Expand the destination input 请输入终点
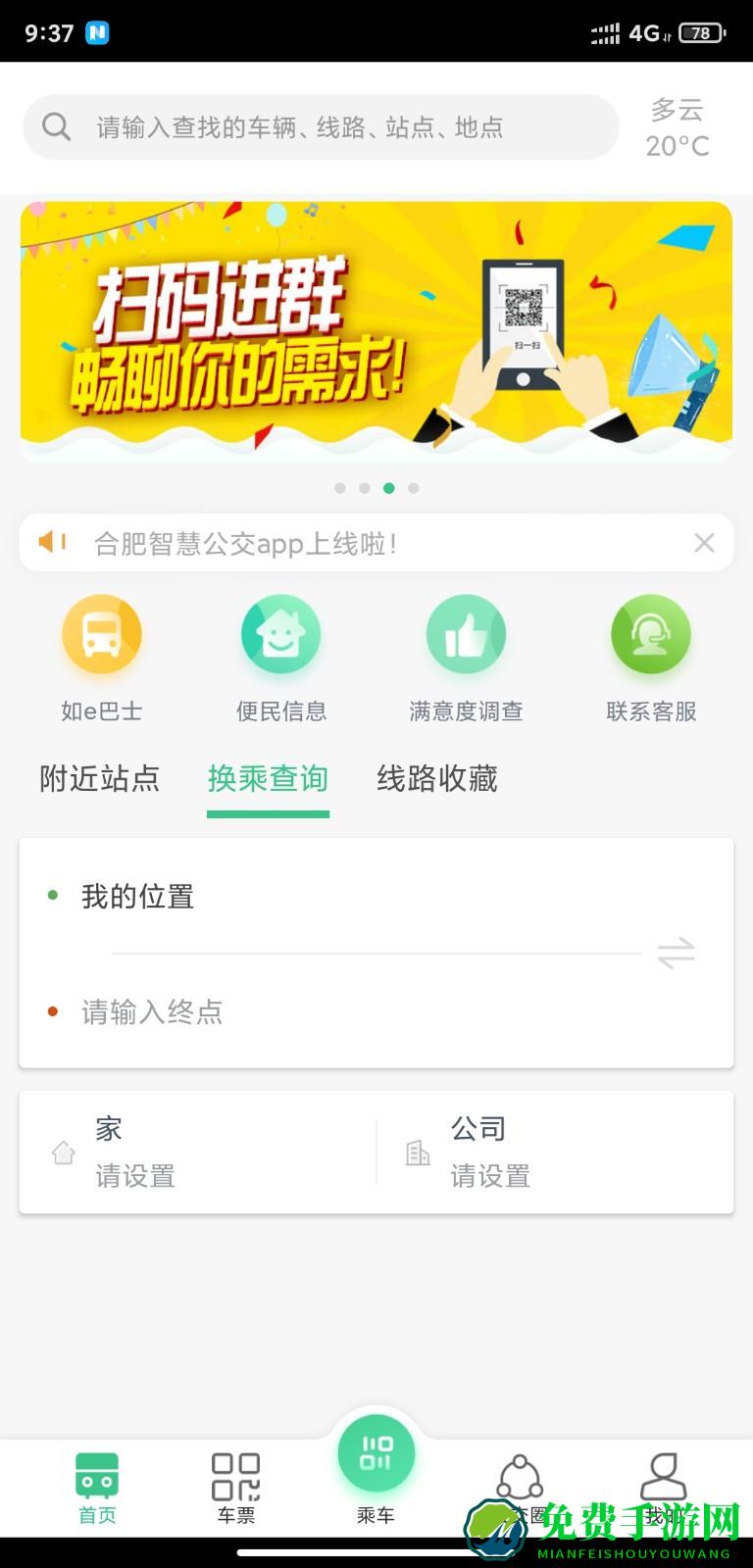Viewport: 753px width, 1568px height. tap(153, 1011)
